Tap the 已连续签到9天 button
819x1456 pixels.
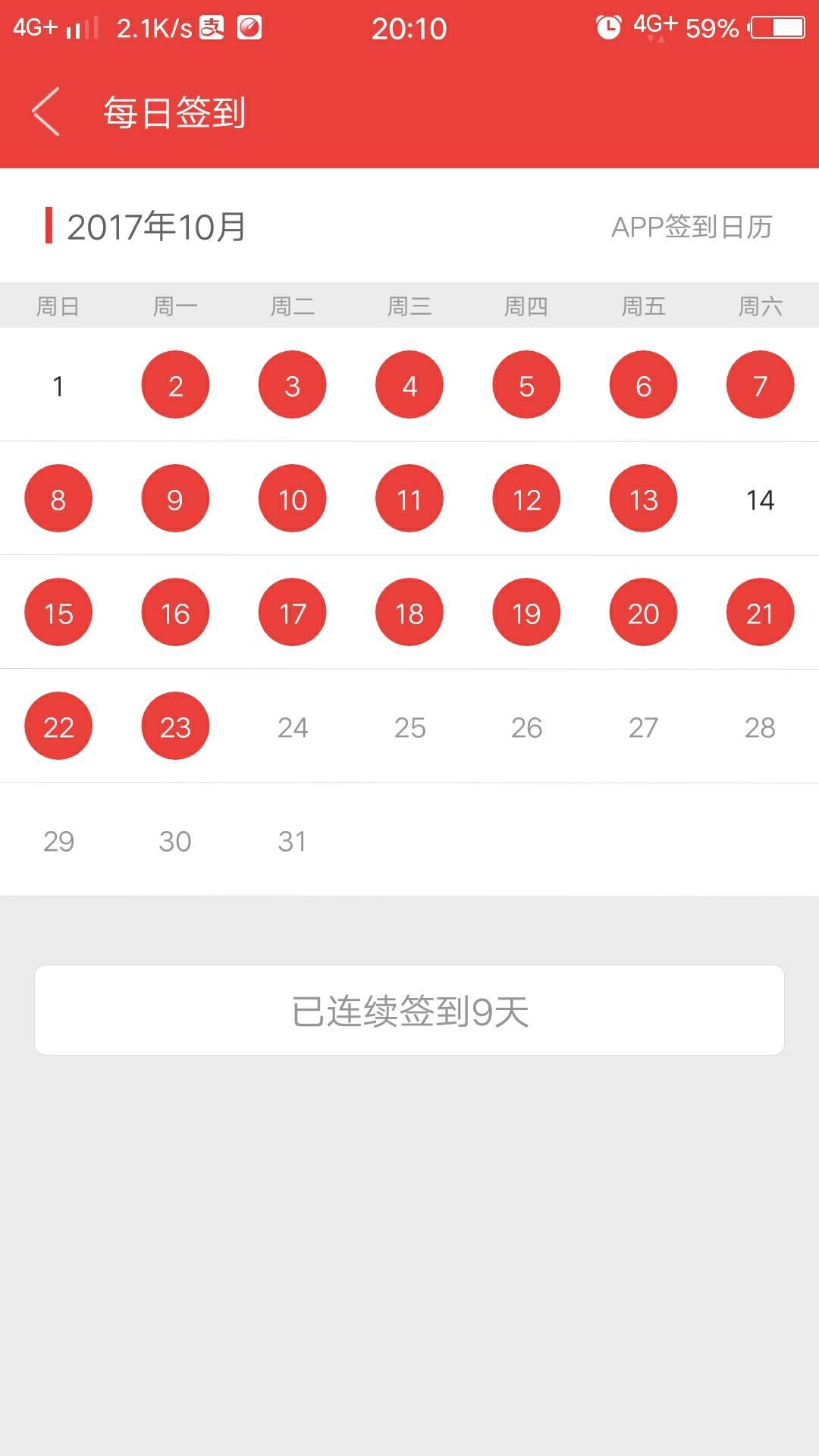409,1010
